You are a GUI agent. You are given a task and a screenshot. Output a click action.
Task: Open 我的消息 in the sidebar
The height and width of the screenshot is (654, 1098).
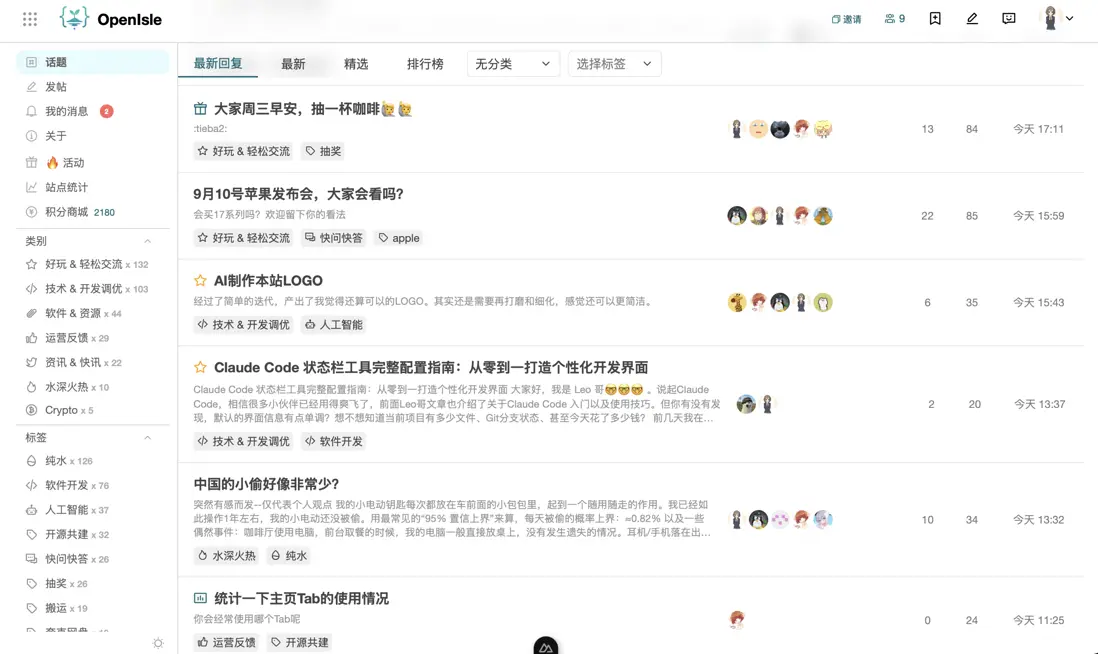[67, 111]
